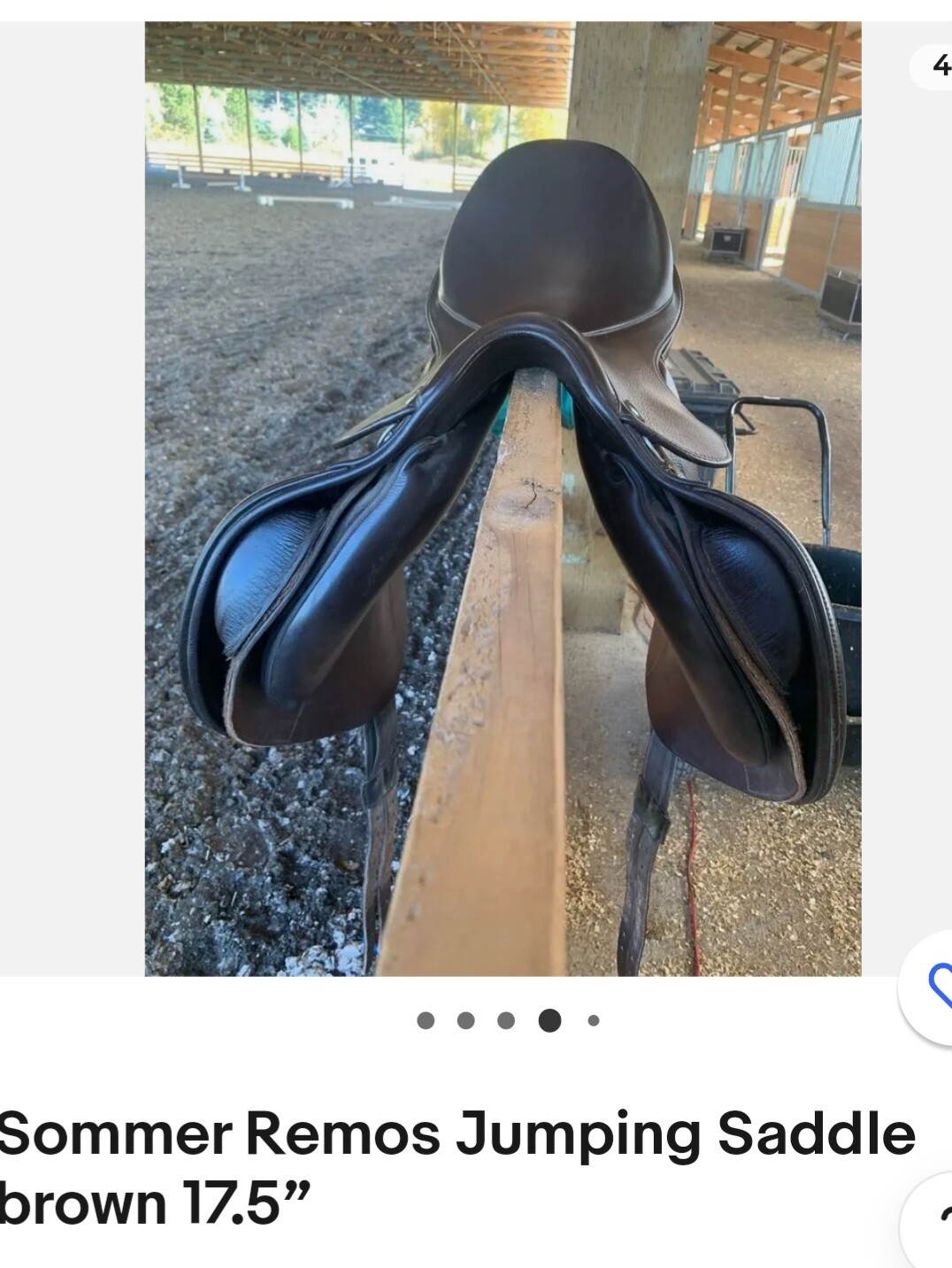Jump to the first photo dot indicator
Viewport: 952px width, 1268px height.
[426, 1021]
